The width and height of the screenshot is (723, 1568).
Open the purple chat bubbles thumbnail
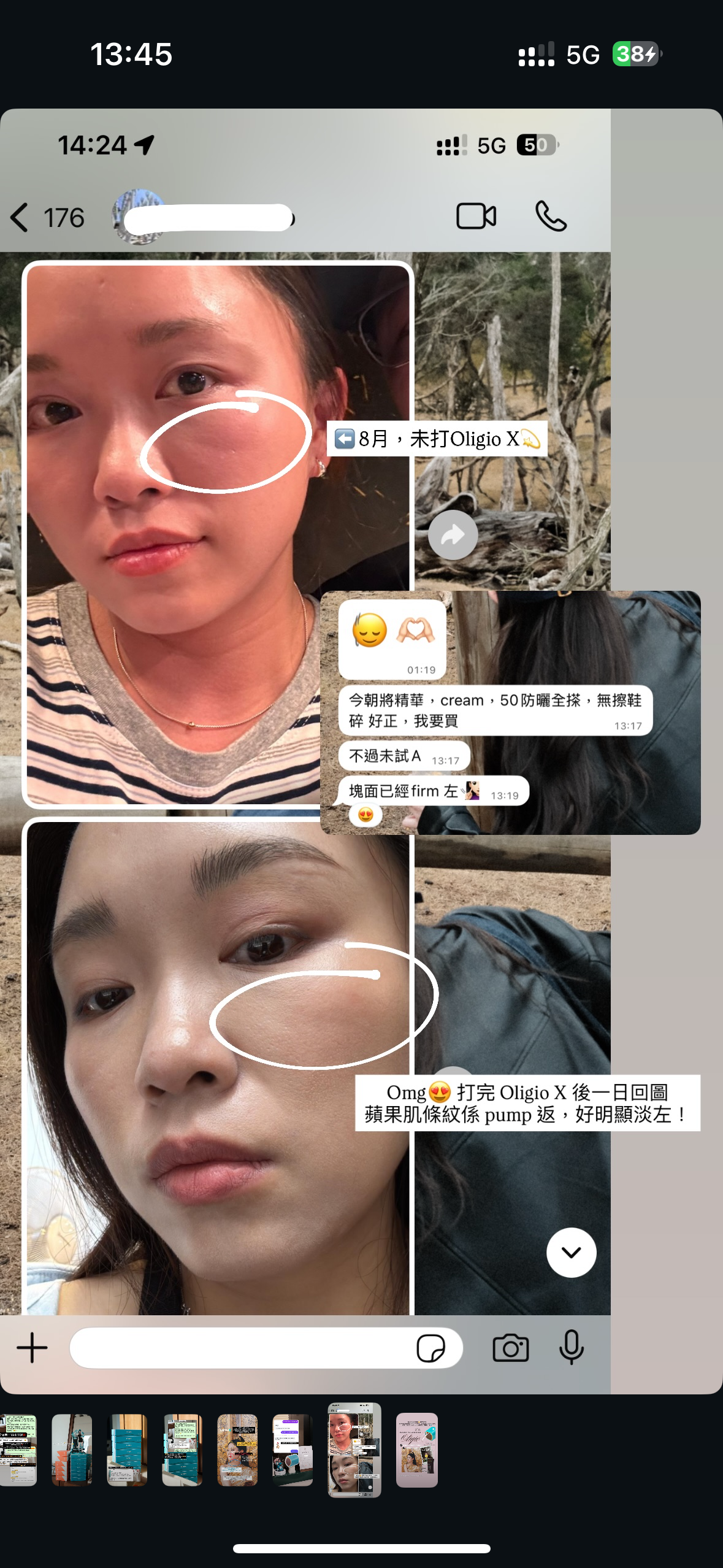293,1450
